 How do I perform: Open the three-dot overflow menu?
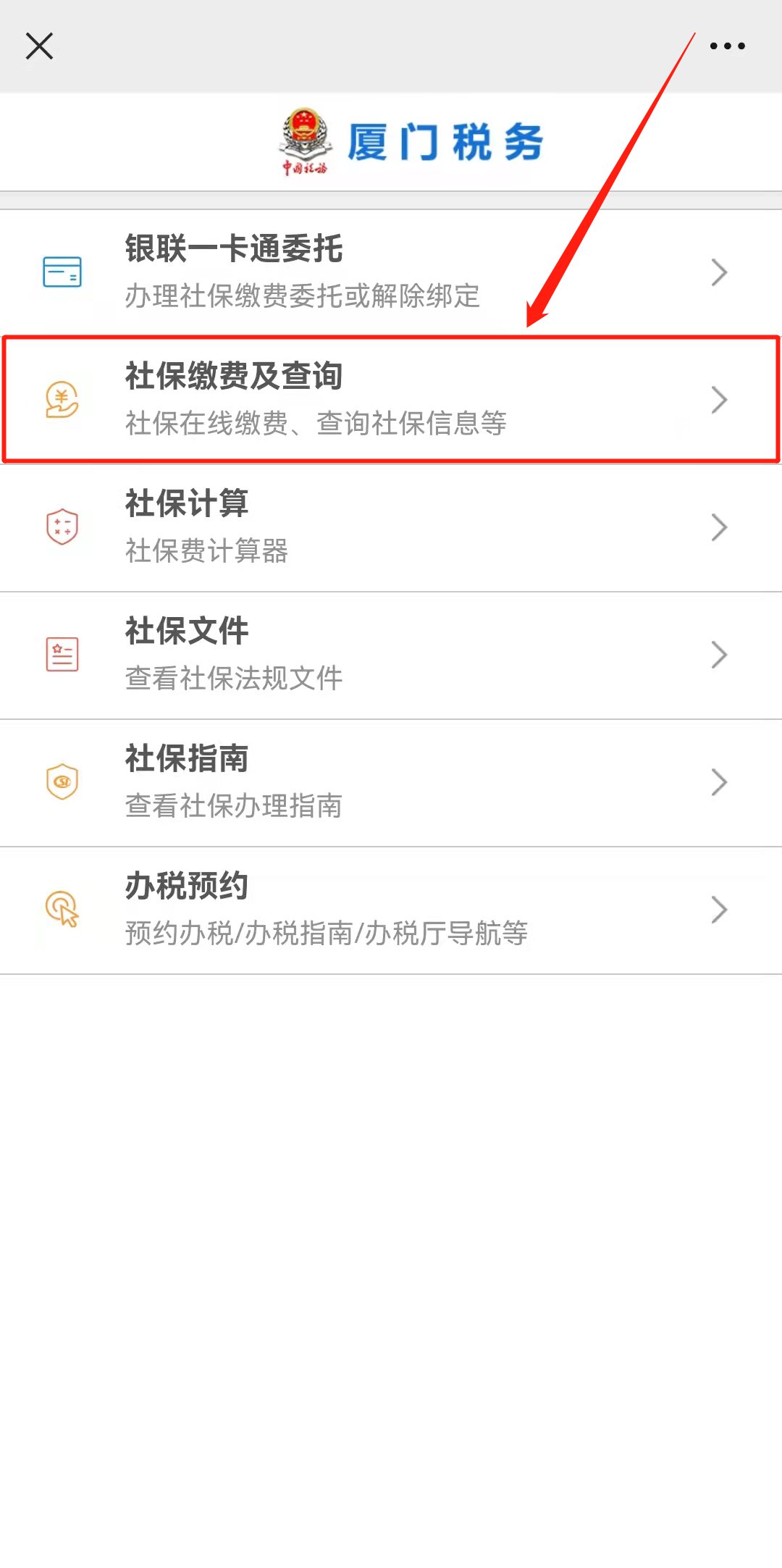click(x=727, y=46)
